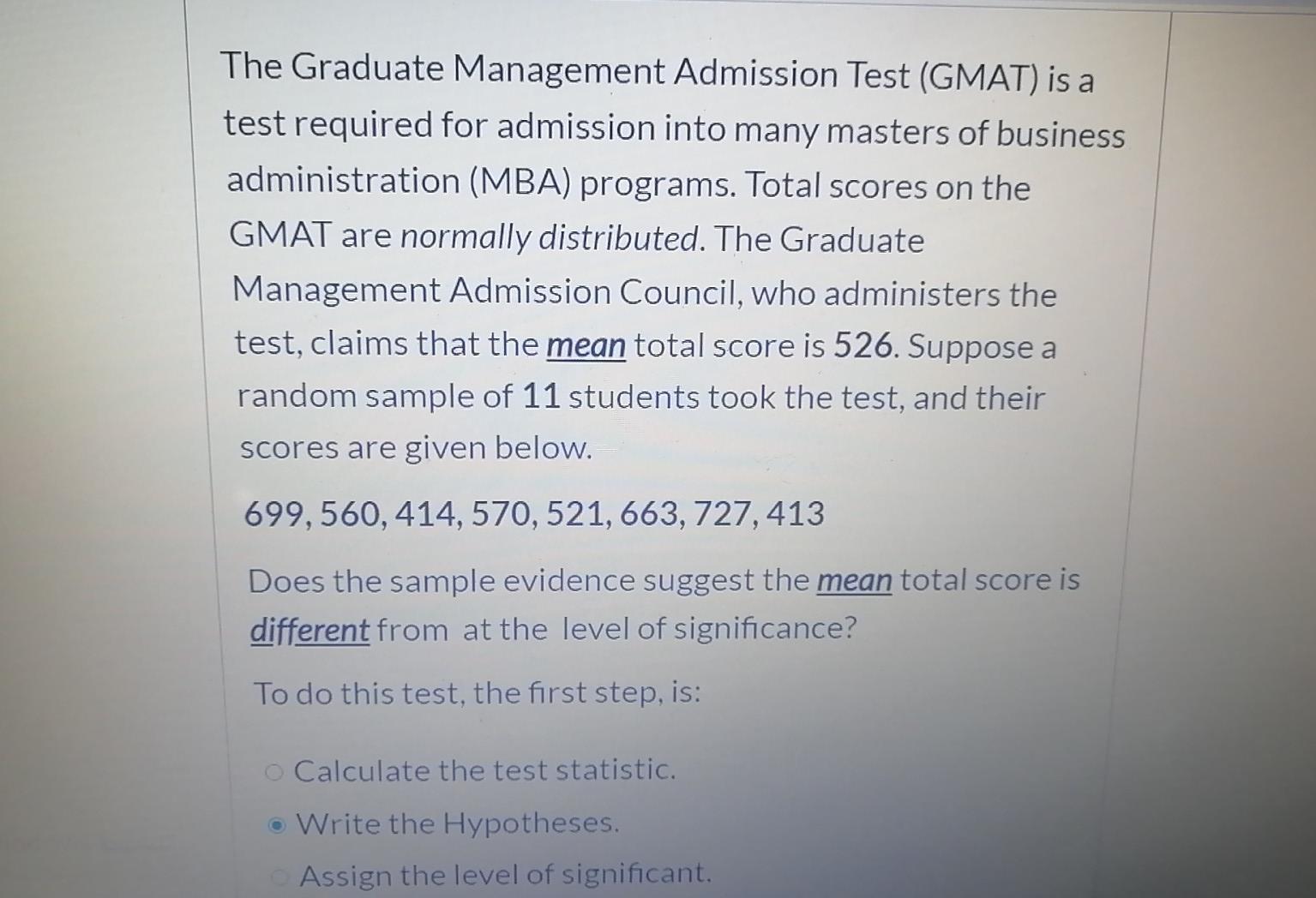Select the 'Calculate the test statistic' option

(273, 773)
